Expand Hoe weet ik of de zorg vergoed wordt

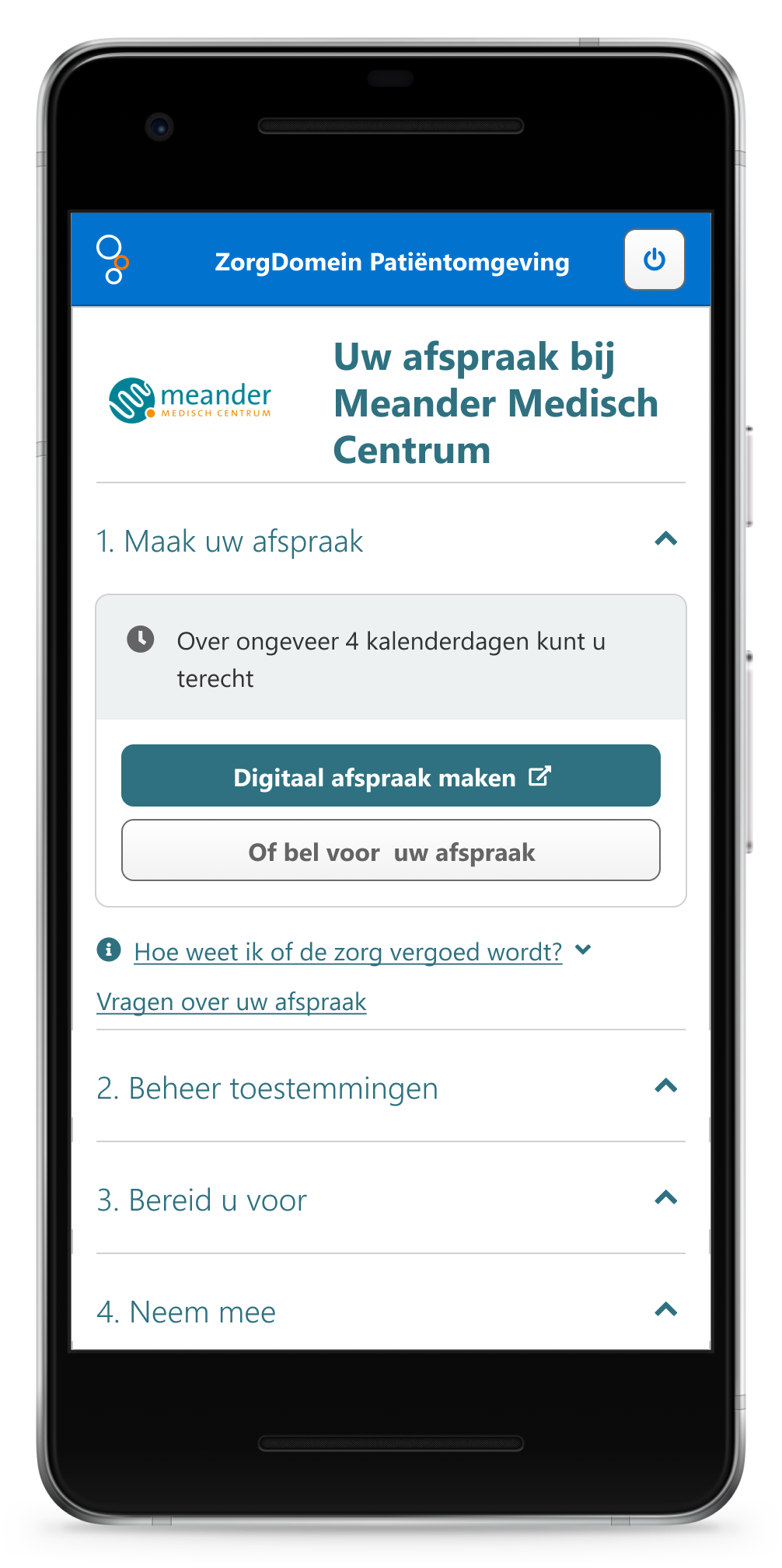tap(347, 952)
